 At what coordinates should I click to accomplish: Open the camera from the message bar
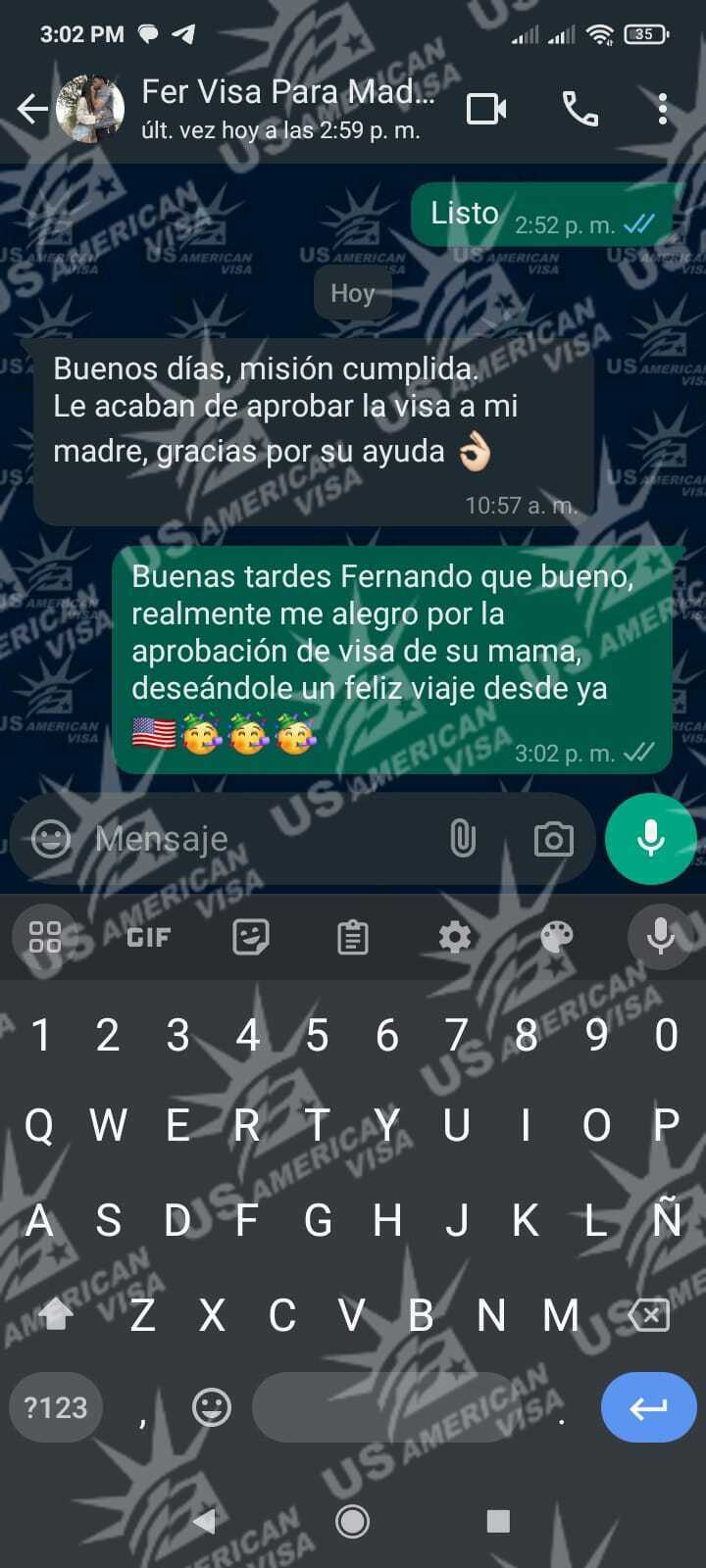553,839
